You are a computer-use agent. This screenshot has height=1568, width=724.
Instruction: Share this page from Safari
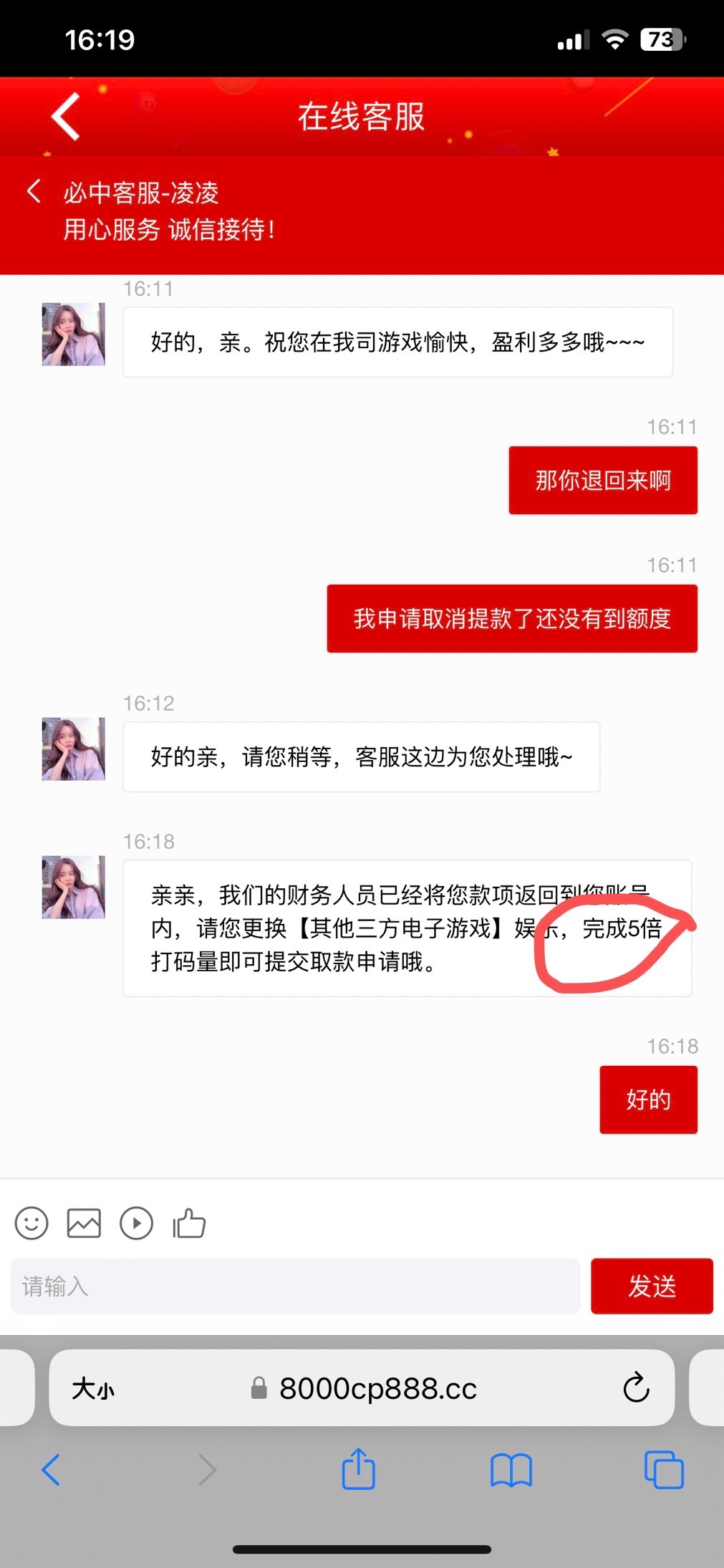tap(358, 1468)
